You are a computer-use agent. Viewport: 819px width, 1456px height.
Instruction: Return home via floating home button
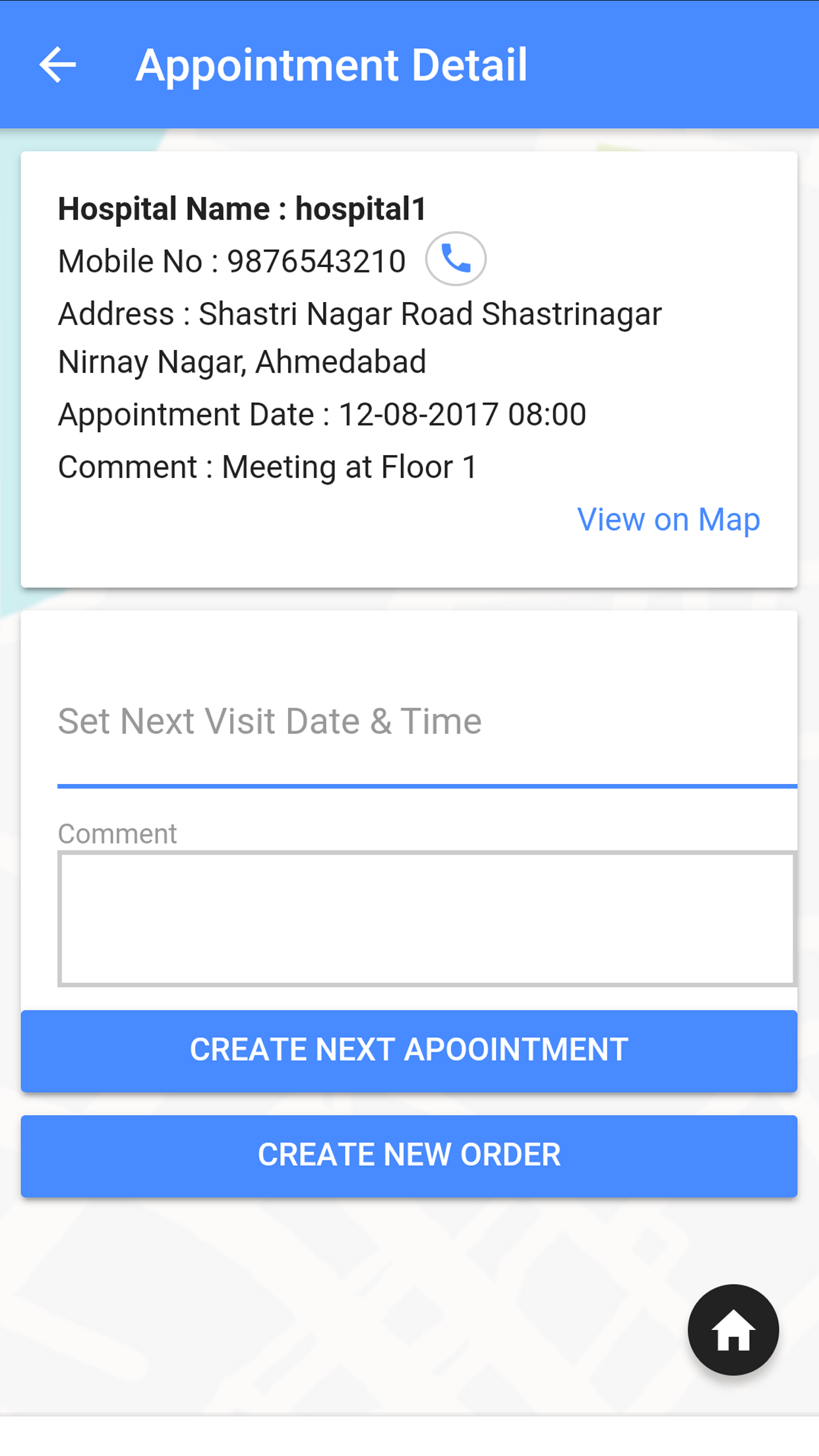click(733, 1329)
